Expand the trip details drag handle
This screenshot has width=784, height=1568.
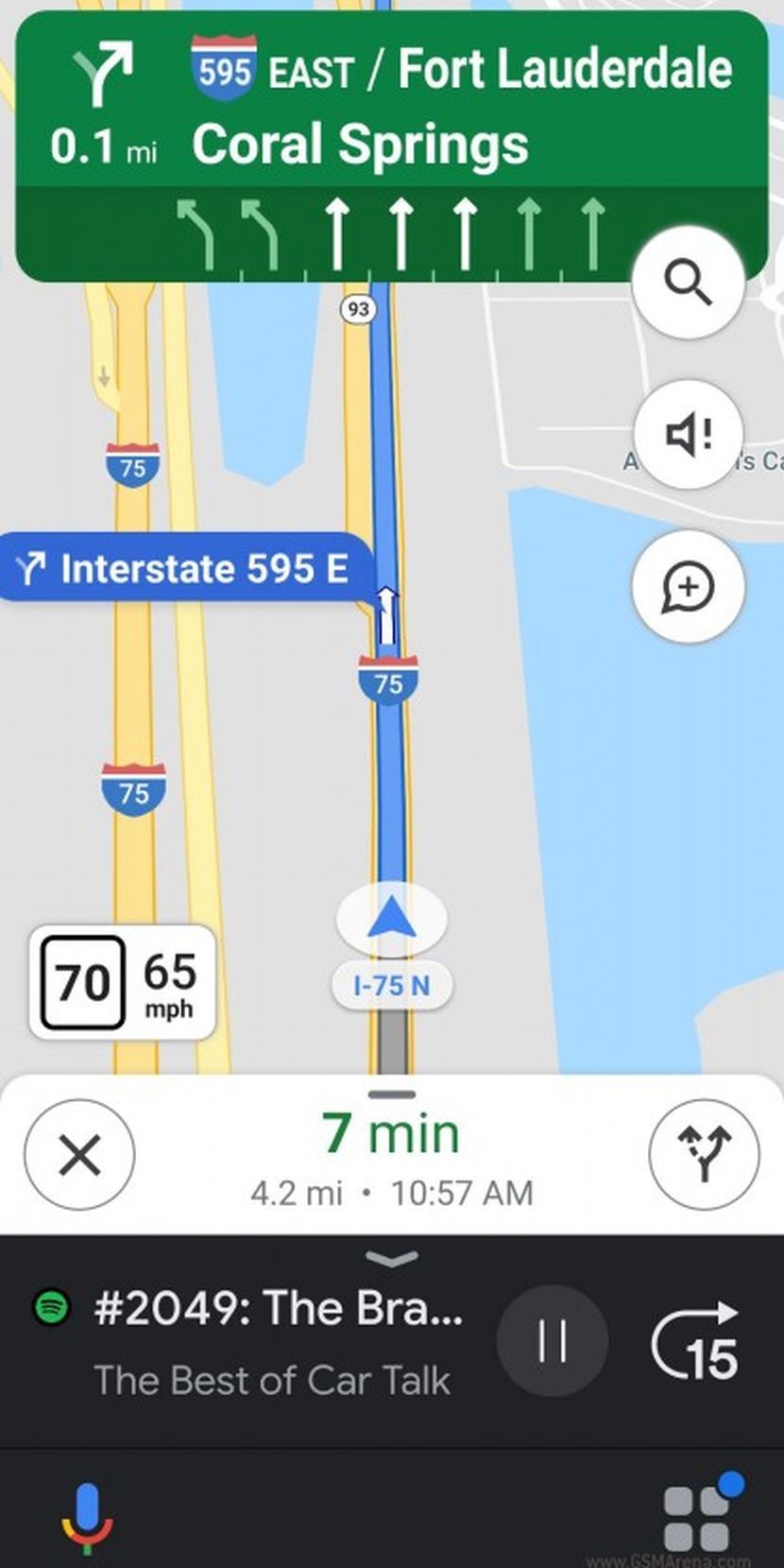coord(390,1093)
